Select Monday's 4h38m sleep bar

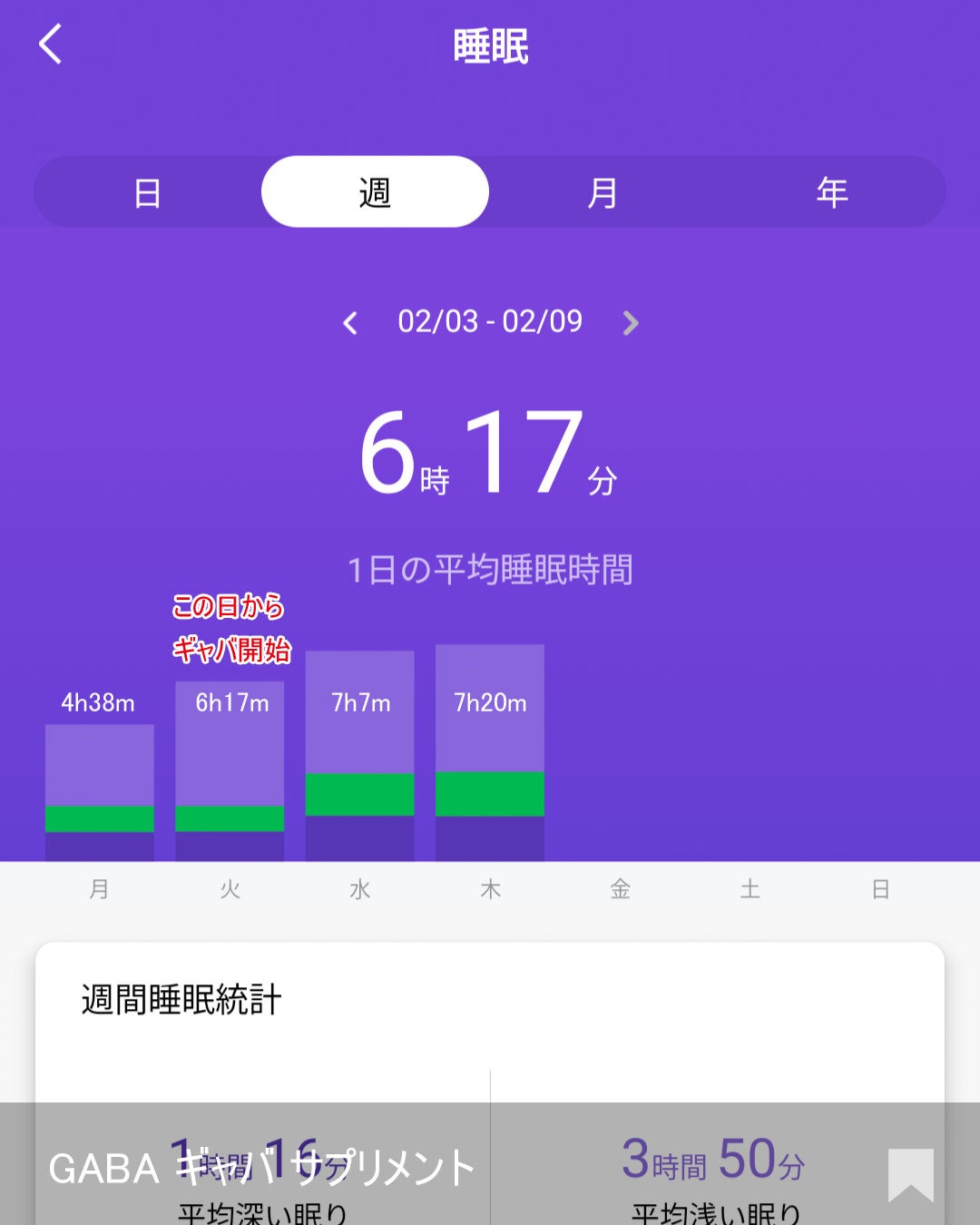[x=99, y=791]
